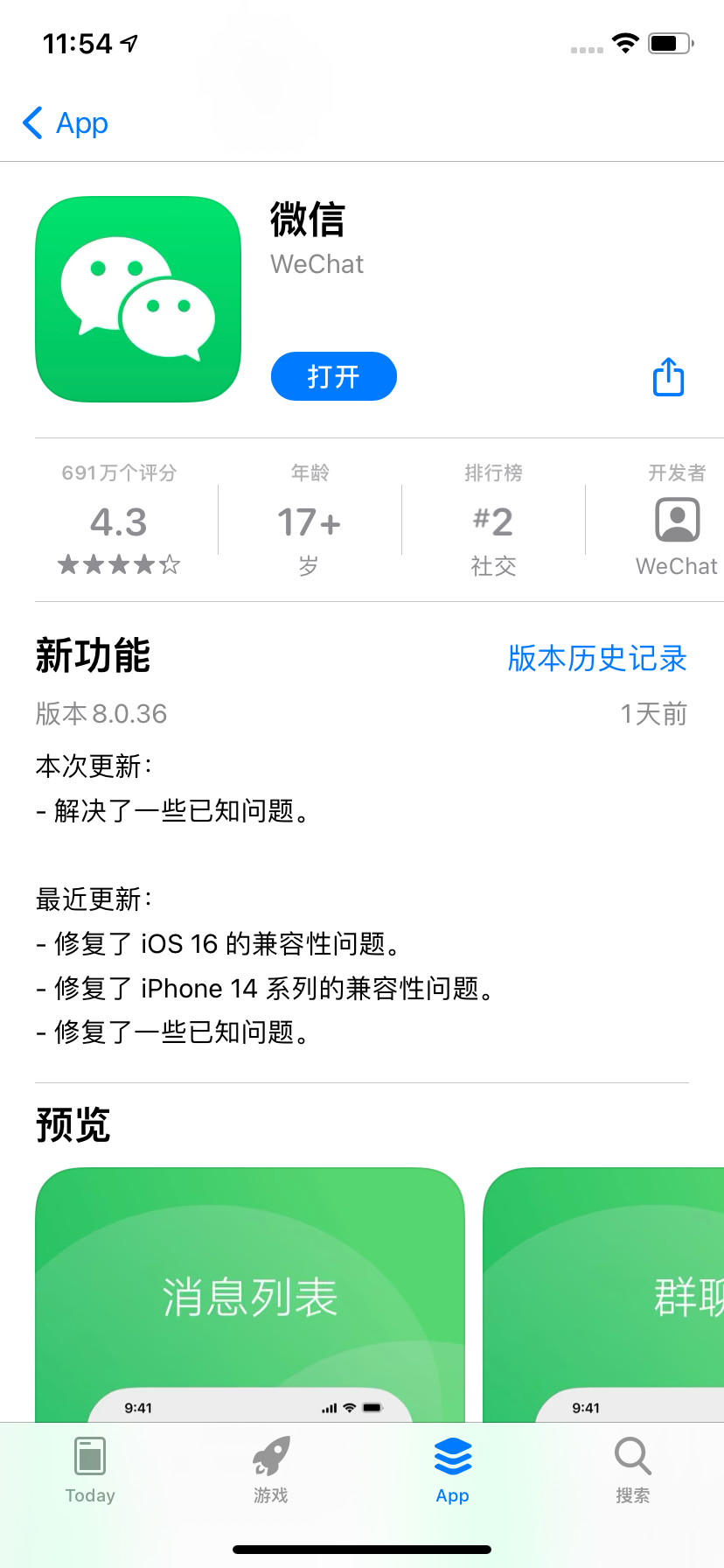Viewport: 724px width, 1568px height.
Task: View the #2 社交 chart ranking
Action: point(493,521)
